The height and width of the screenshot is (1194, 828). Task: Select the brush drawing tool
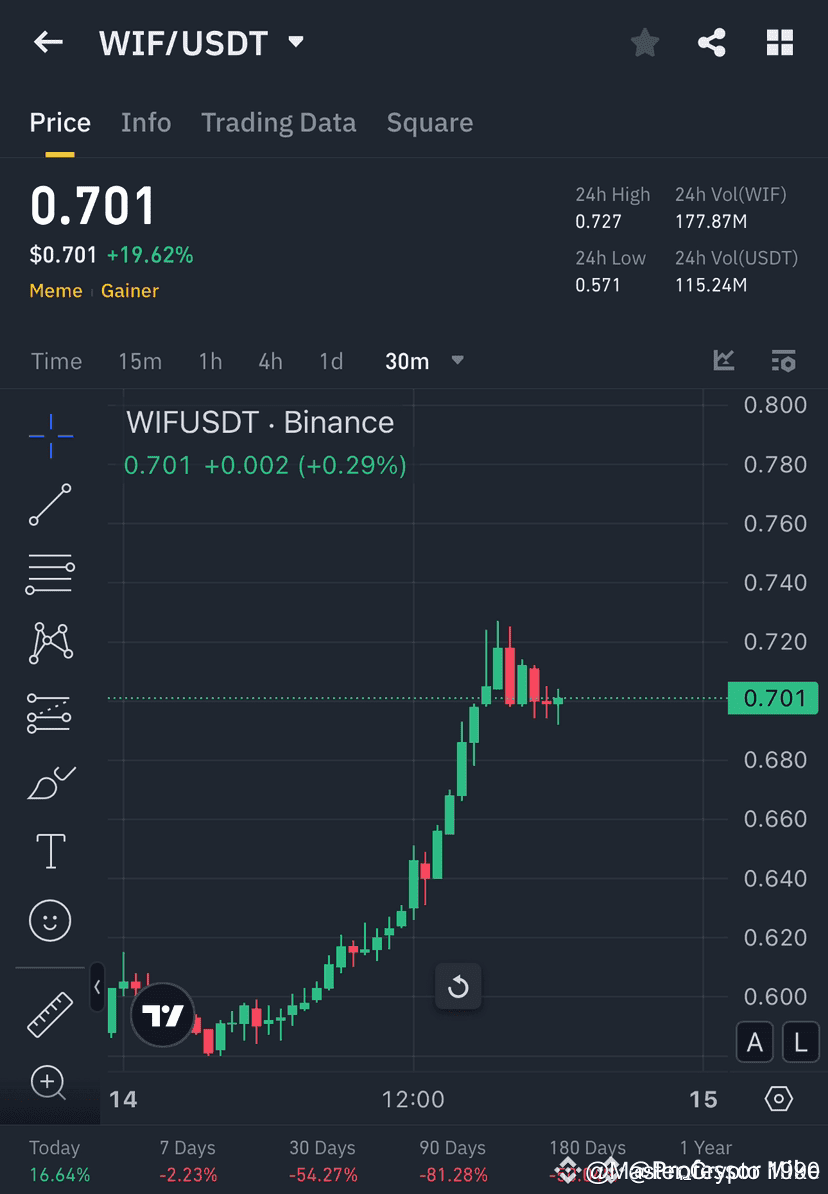(x=50, y=783)
